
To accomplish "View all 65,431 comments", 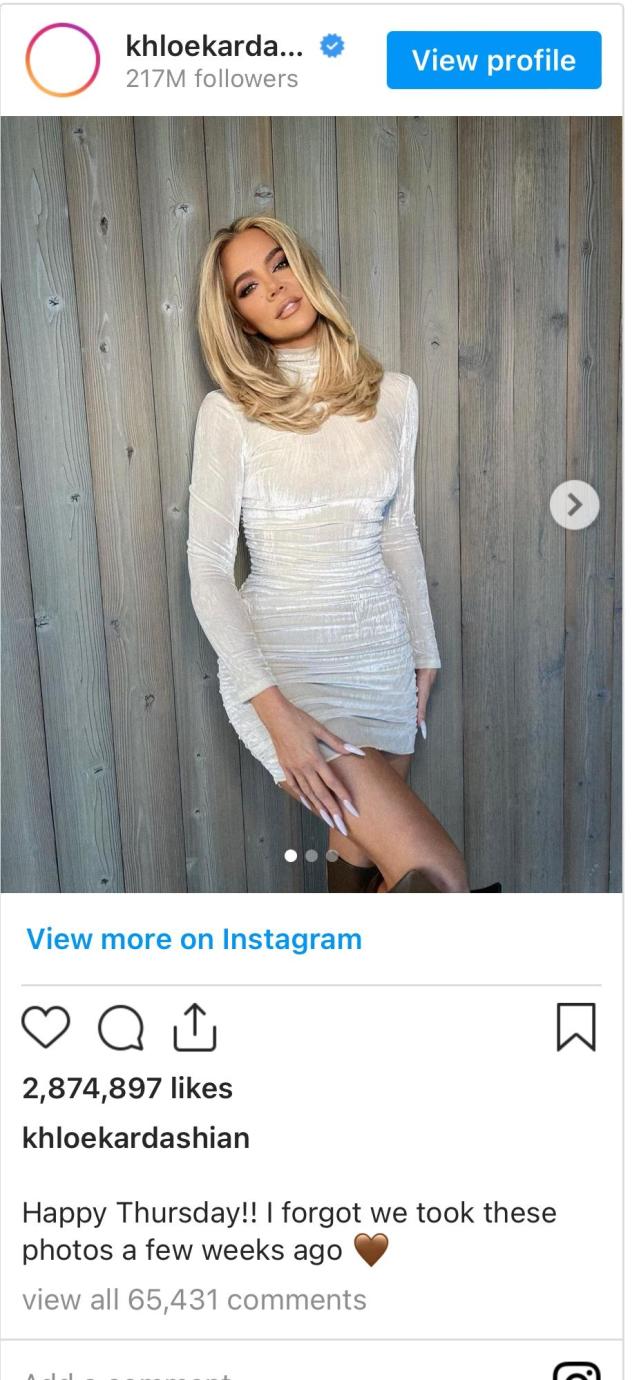I will 194,1299.
